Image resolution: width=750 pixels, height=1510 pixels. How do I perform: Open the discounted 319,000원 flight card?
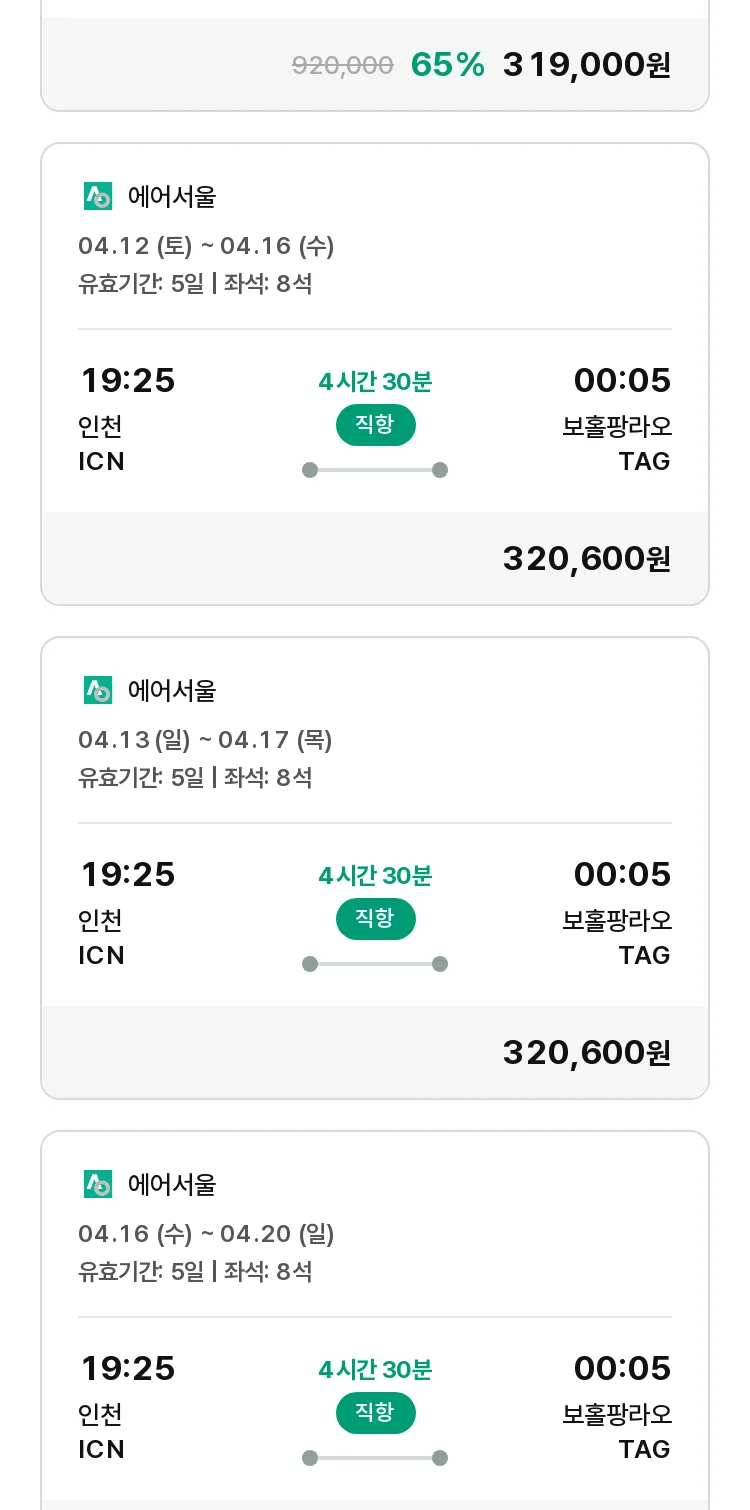375,56
